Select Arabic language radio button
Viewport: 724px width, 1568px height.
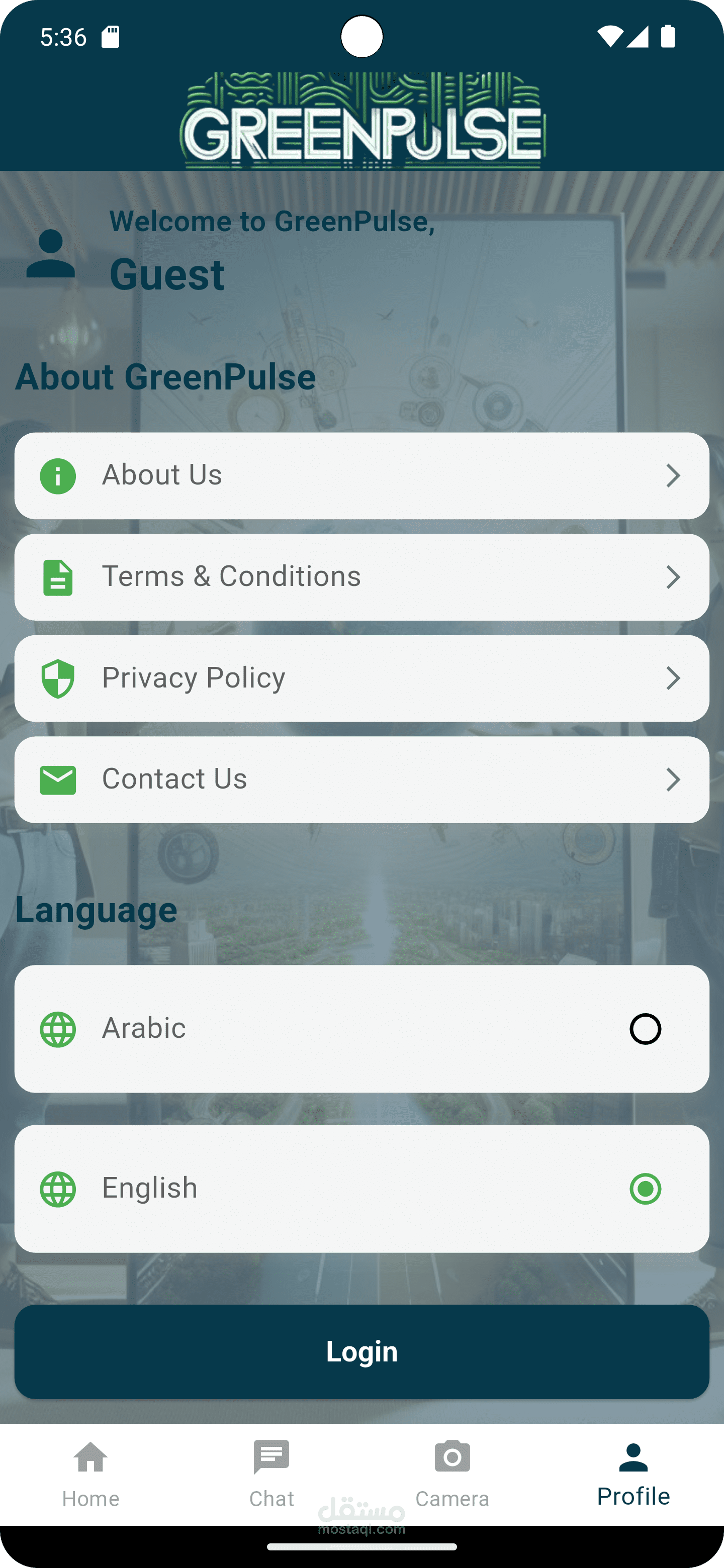646,1029
